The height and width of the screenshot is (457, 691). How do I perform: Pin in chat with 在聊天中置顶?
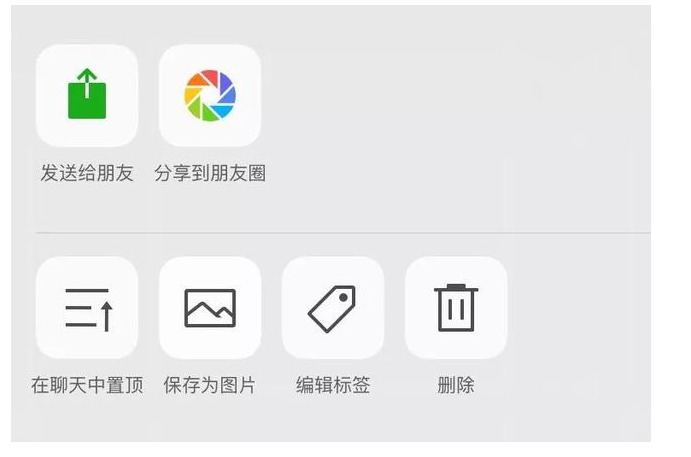click(x=87, y=308)
